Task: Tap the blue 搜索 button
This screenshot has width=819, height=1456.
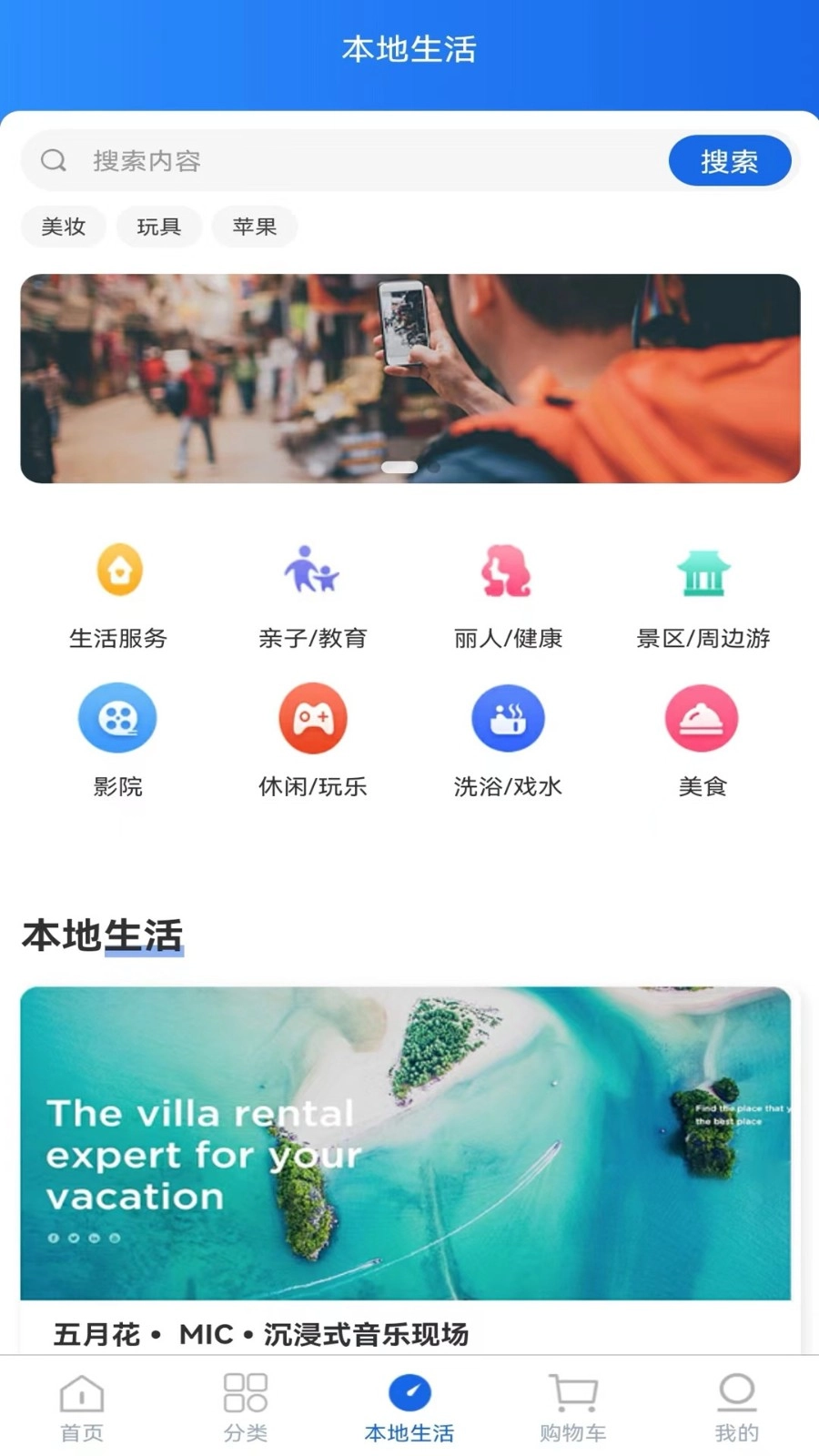Action: pos(729,161)
